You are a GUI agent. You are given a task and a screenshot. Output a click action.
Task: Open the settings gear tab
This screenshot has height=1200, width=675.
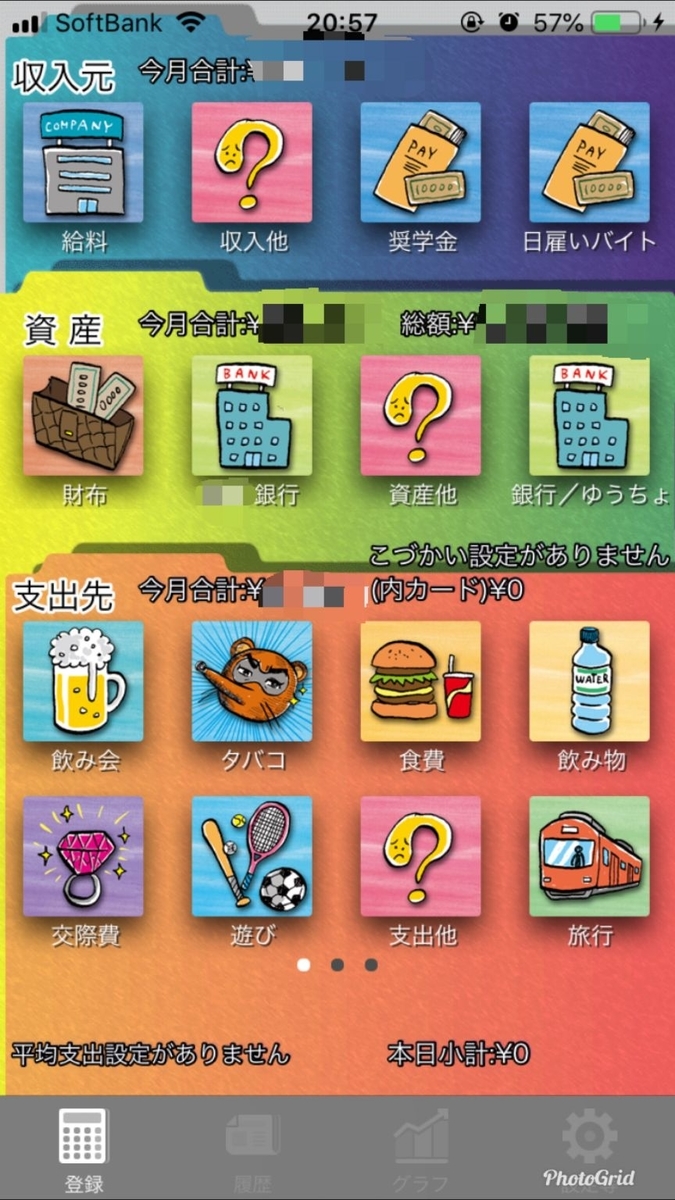[x=590, y=1140]
